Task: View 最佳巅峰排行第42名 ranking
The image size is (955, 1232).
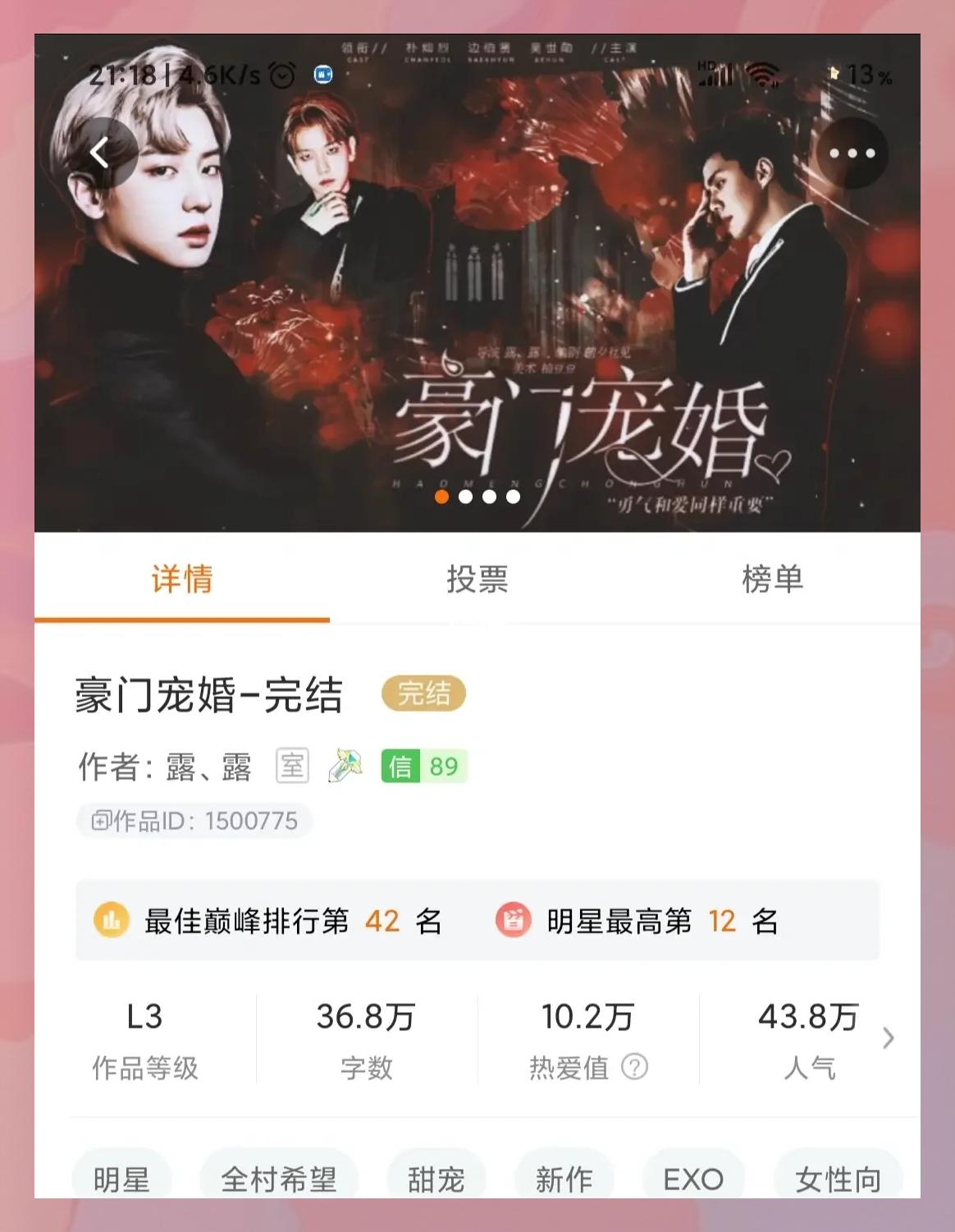Action: point(268,921)
